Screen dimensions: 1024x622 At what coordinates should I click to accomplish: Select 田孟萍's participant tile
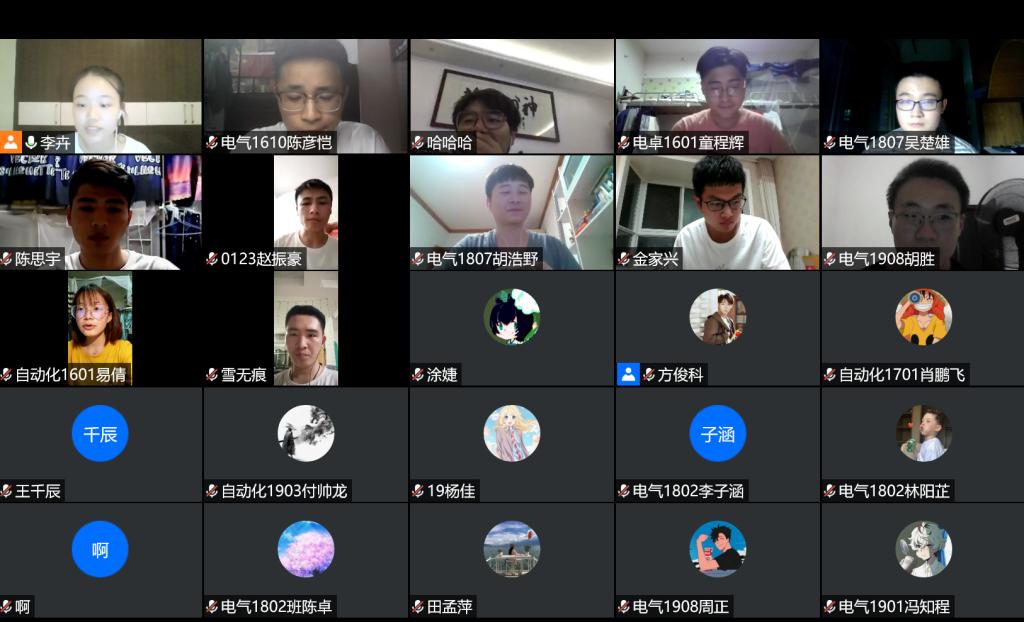[511, 560]
